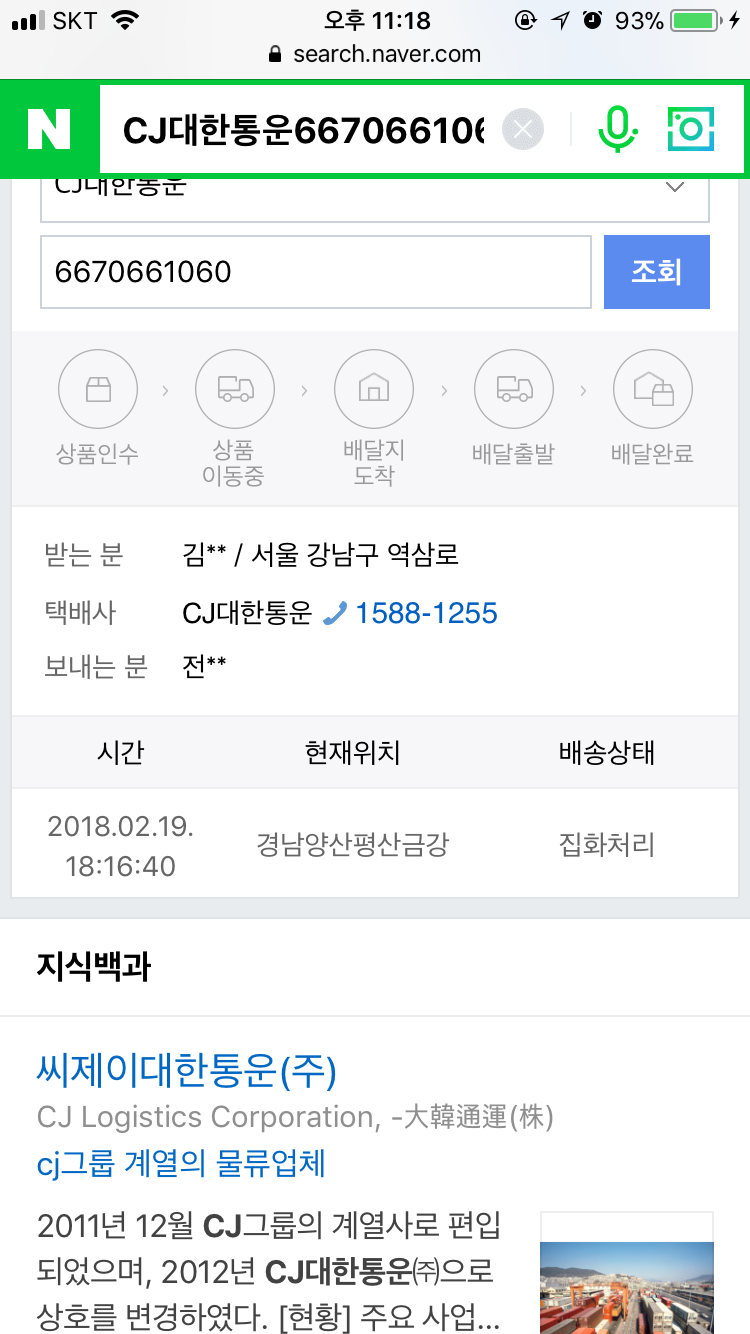This screenshot has width=750, height=1334.
Task: Tap the Naver N logo button
Action: [x=50, y=129]
